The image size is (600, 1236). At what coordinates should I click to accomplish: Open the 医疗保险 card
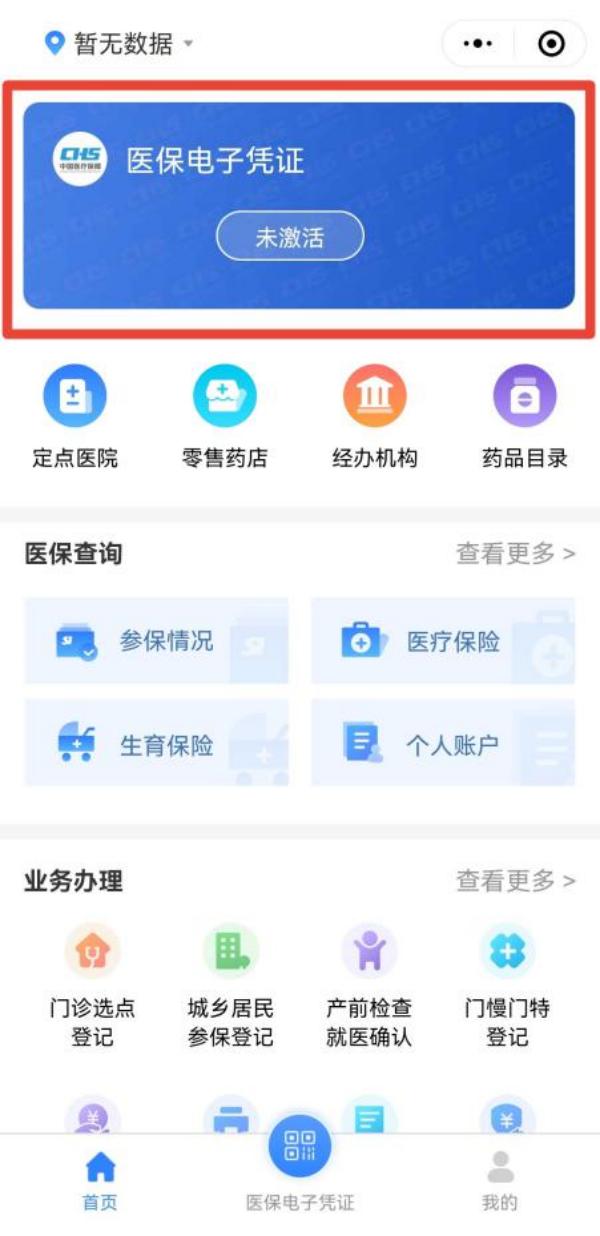(x=443, y=641)
